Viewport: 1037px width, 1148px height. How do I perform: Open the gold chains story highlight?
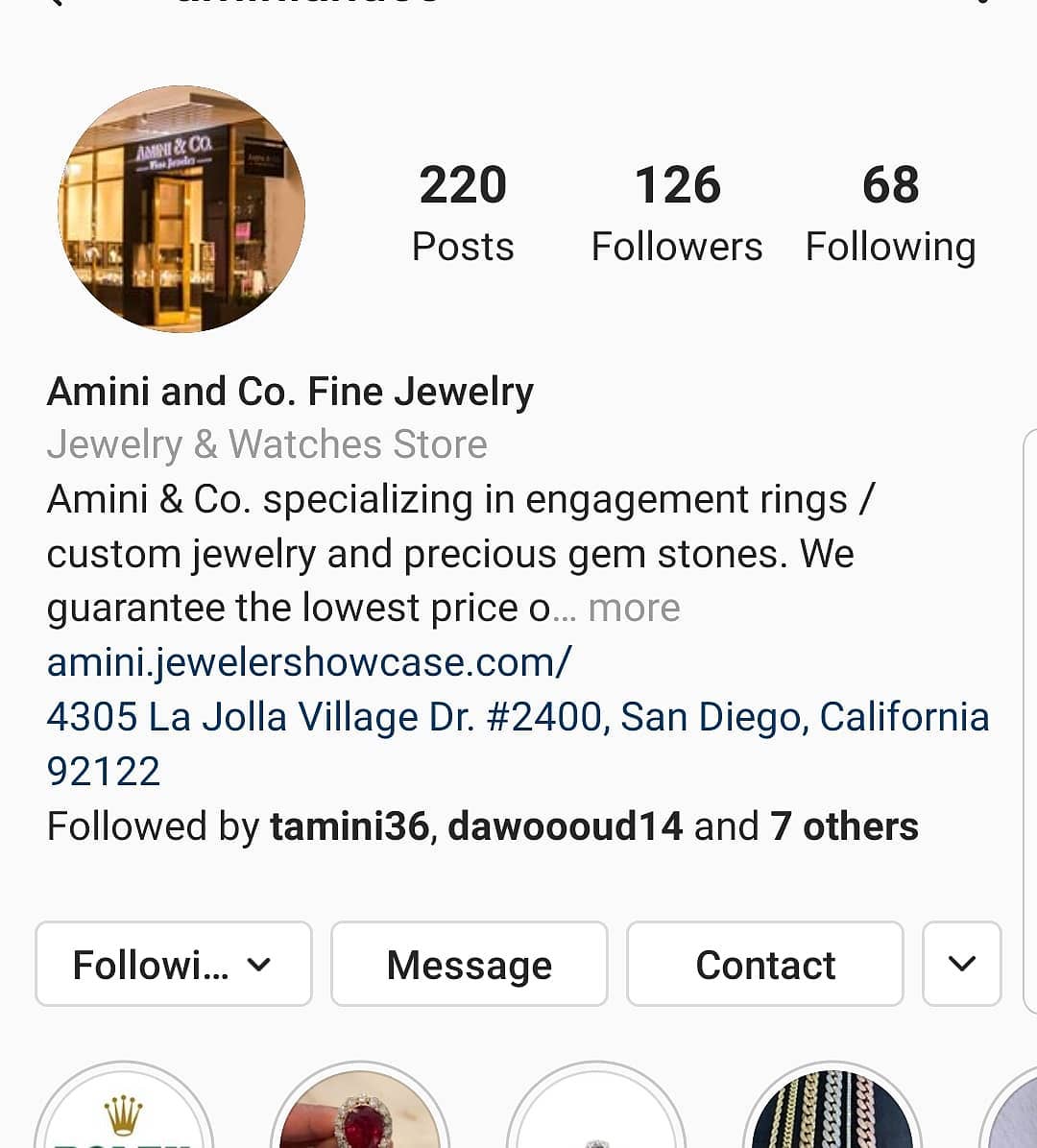point(832,1113)
